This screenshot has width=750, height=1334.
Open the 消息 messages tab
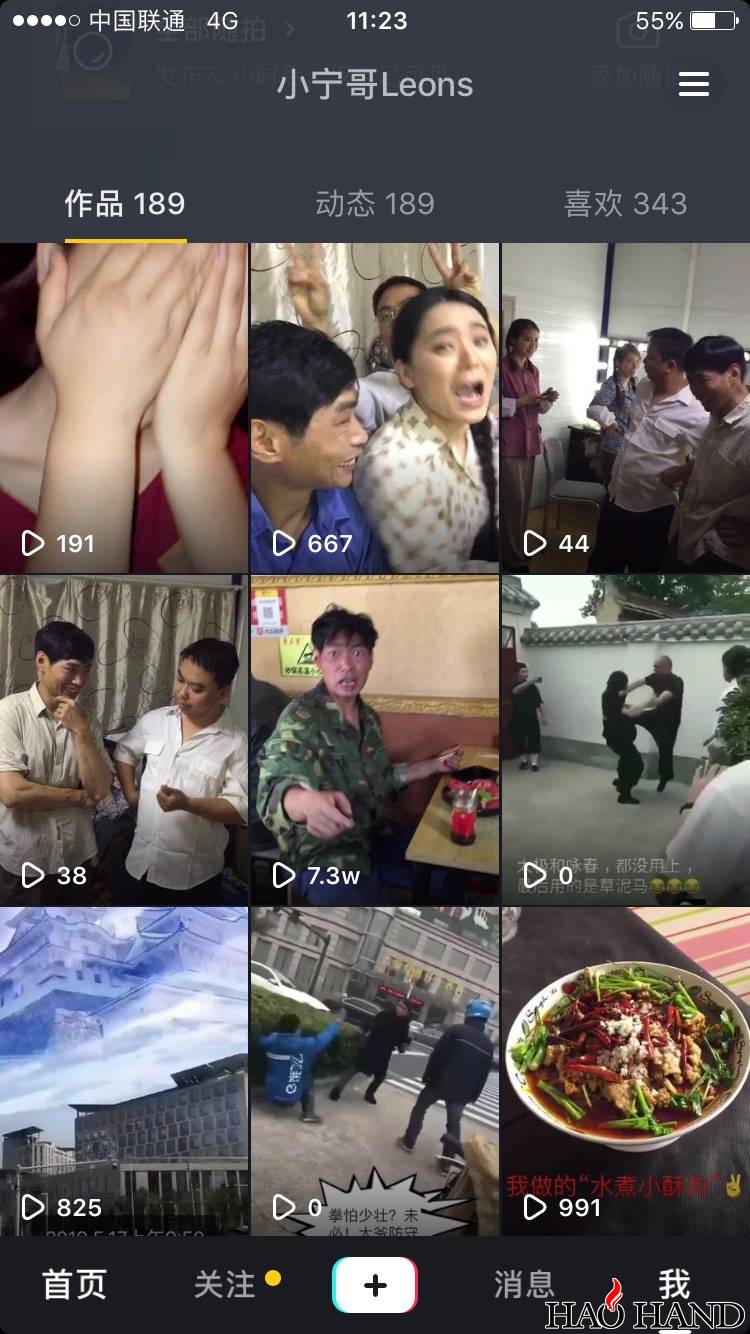tap(524, 1285)
